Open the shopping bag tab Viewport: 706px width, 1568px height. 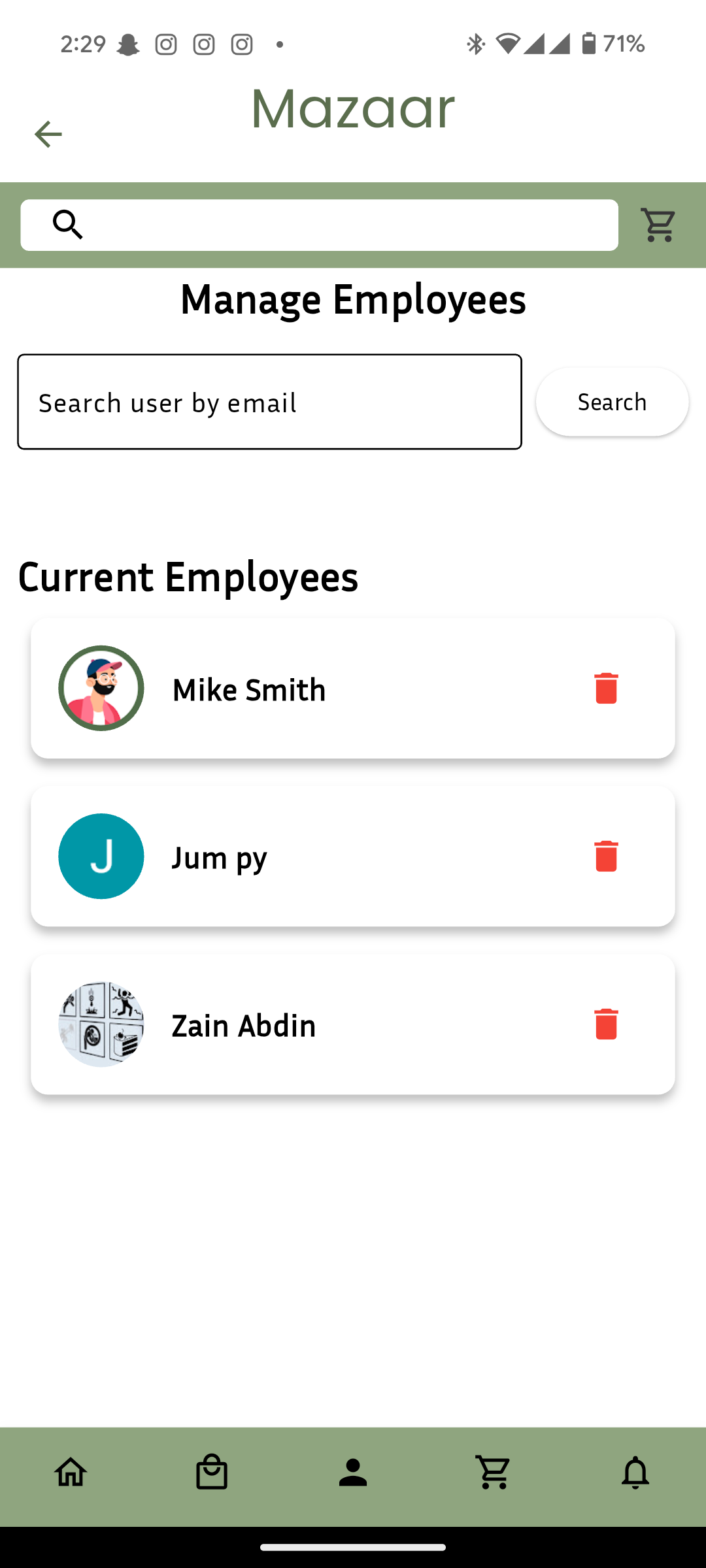[212, 1473]
